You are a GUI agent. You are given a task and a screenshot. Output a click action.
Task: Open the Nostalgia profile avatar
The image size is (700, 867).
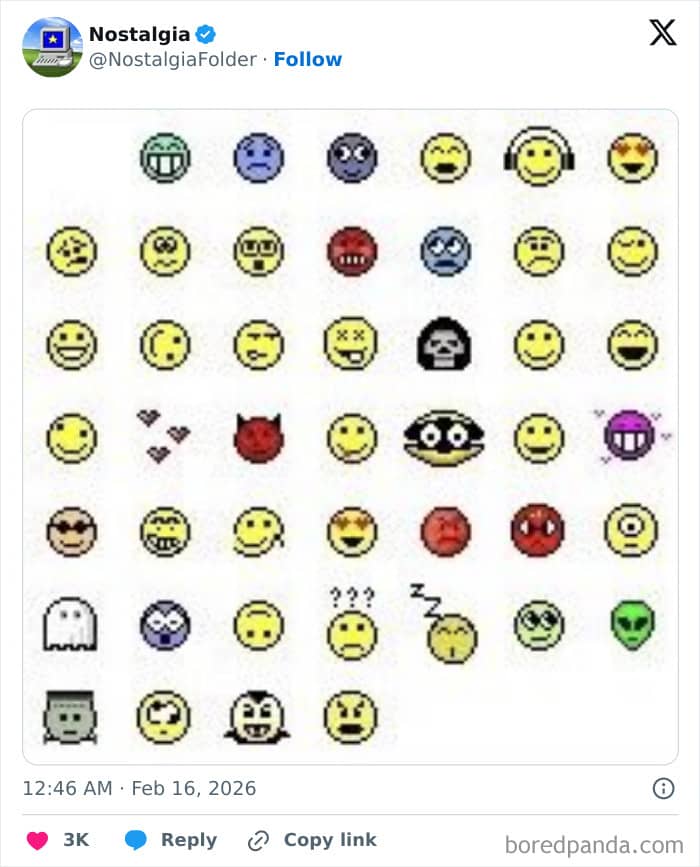click(x=52, y=47)
